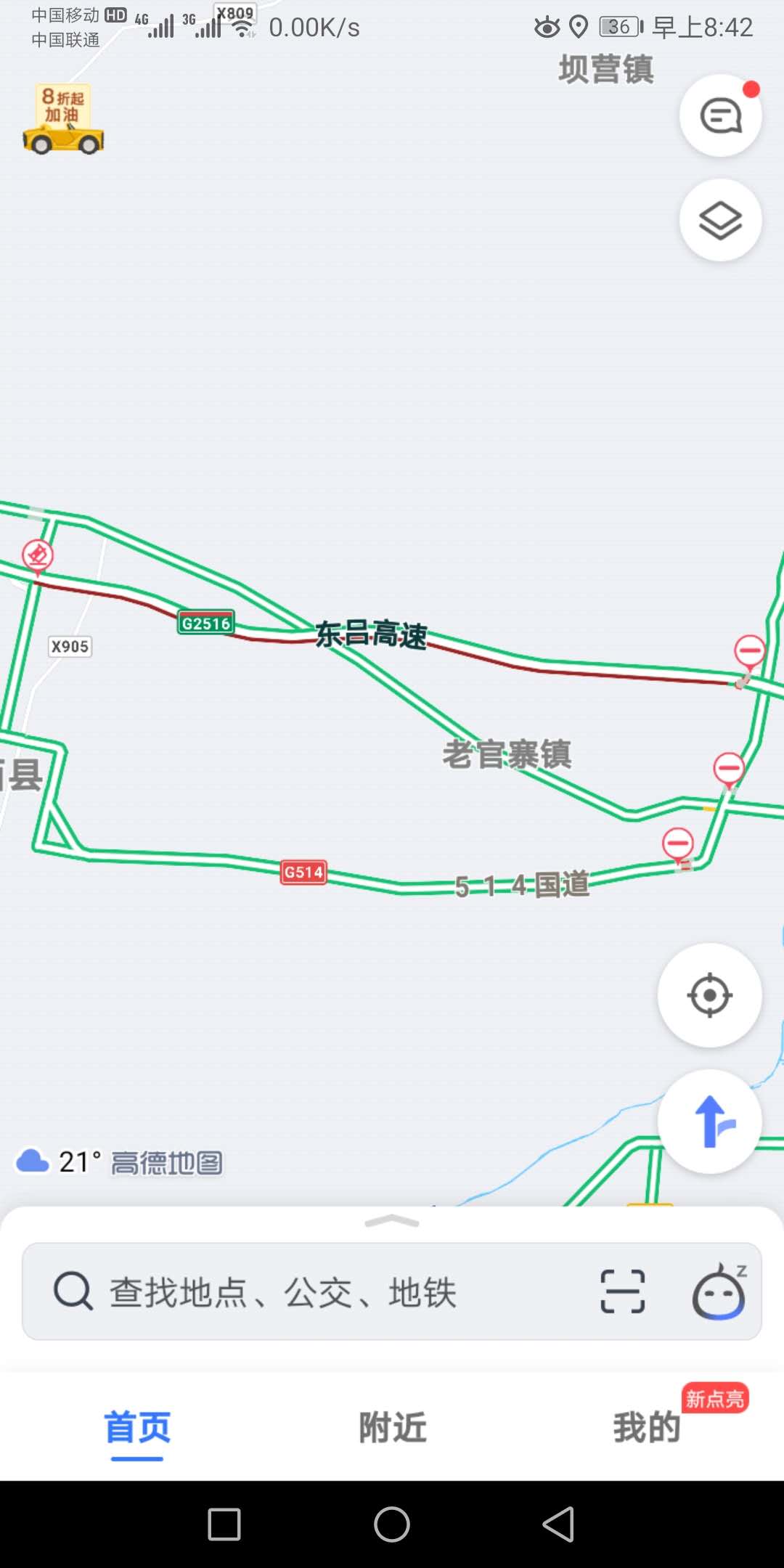The width and height of the screenshot is (784, 1568).
Task: Go to the system home screen
Action: (392, 1524)
